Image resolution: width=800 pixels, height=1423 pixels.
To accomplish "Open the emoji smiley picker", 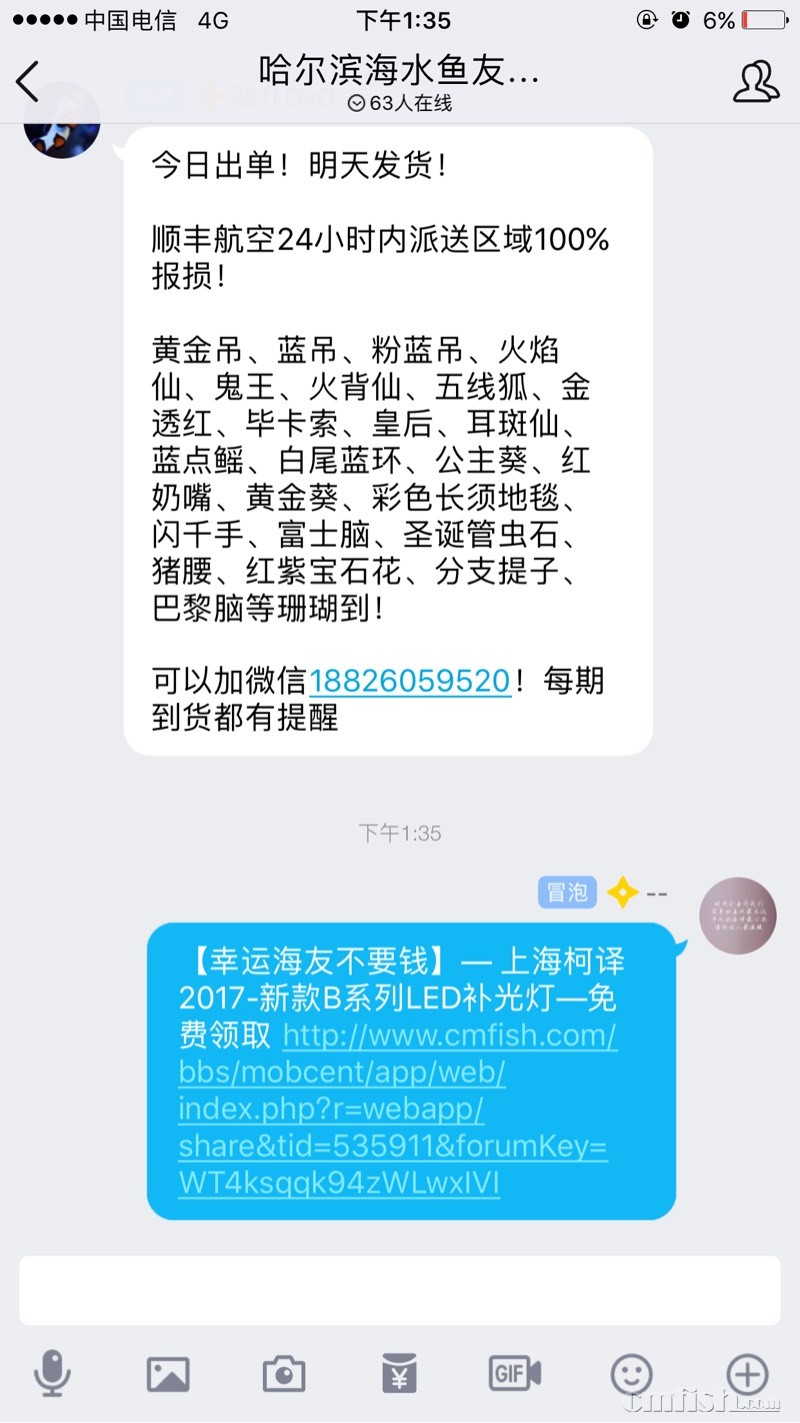I will click(630, 1374).
